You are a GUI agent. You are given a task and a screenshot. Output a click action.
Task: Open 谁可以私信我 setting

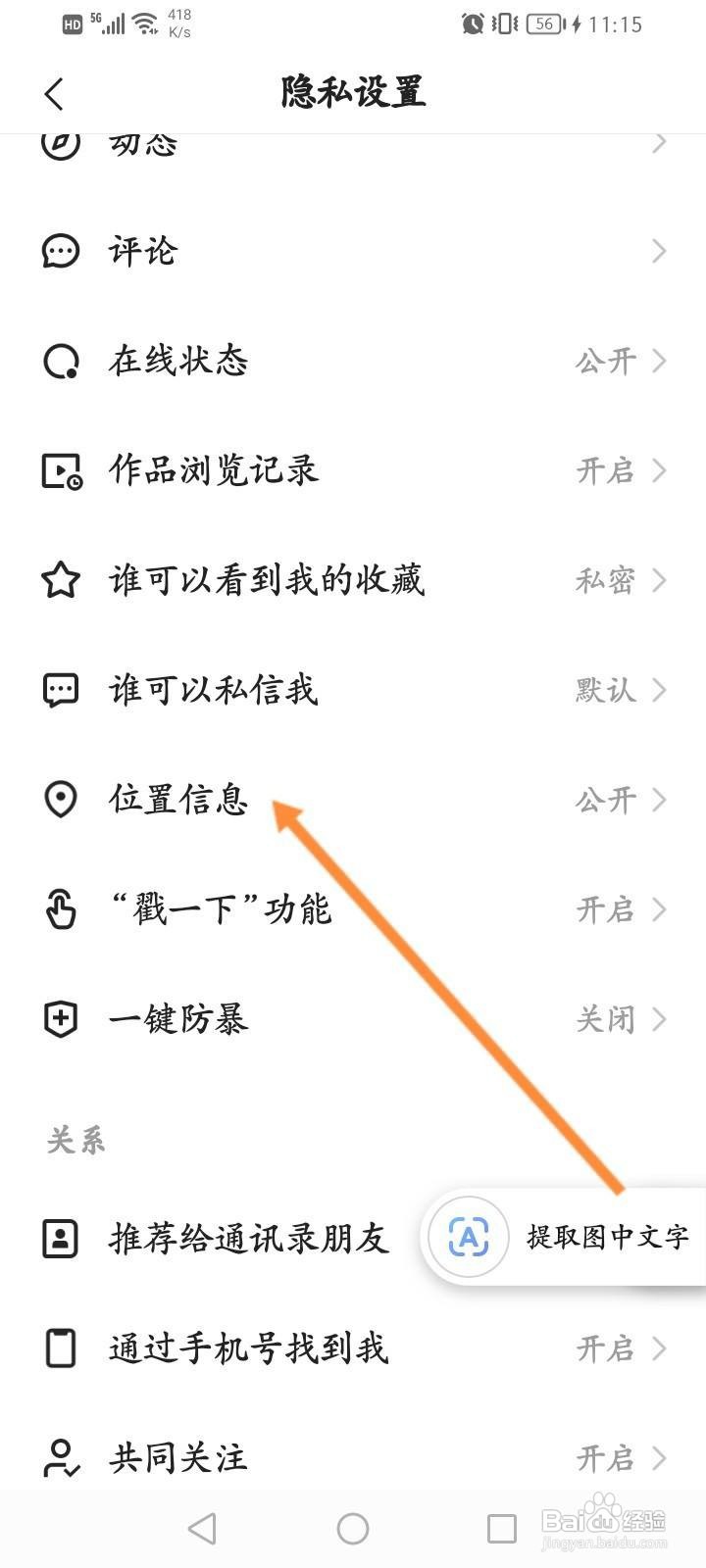coord(353,691)
